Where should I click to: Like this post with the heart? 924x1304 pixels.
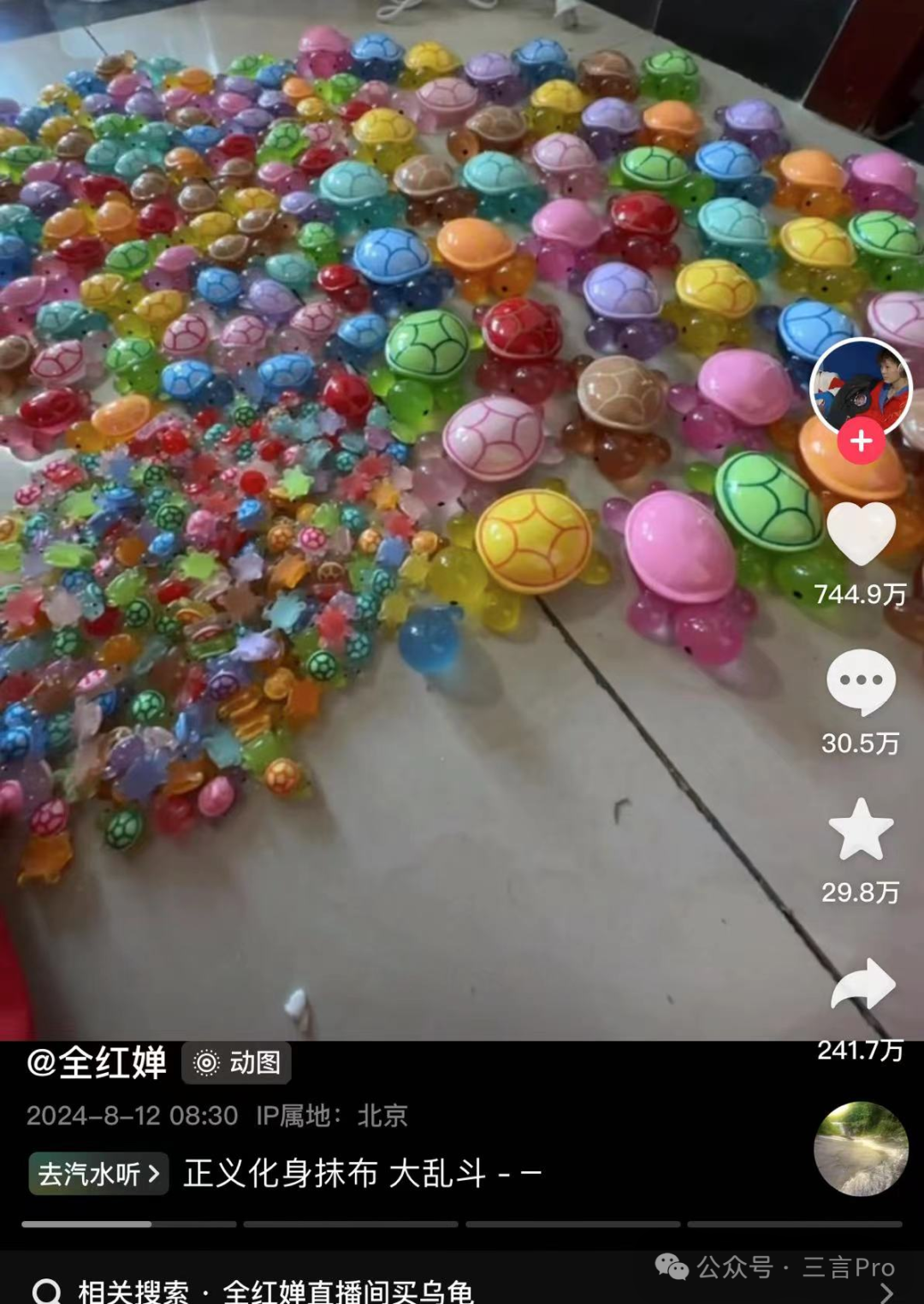pyautogui.click(x=861, y=533)
